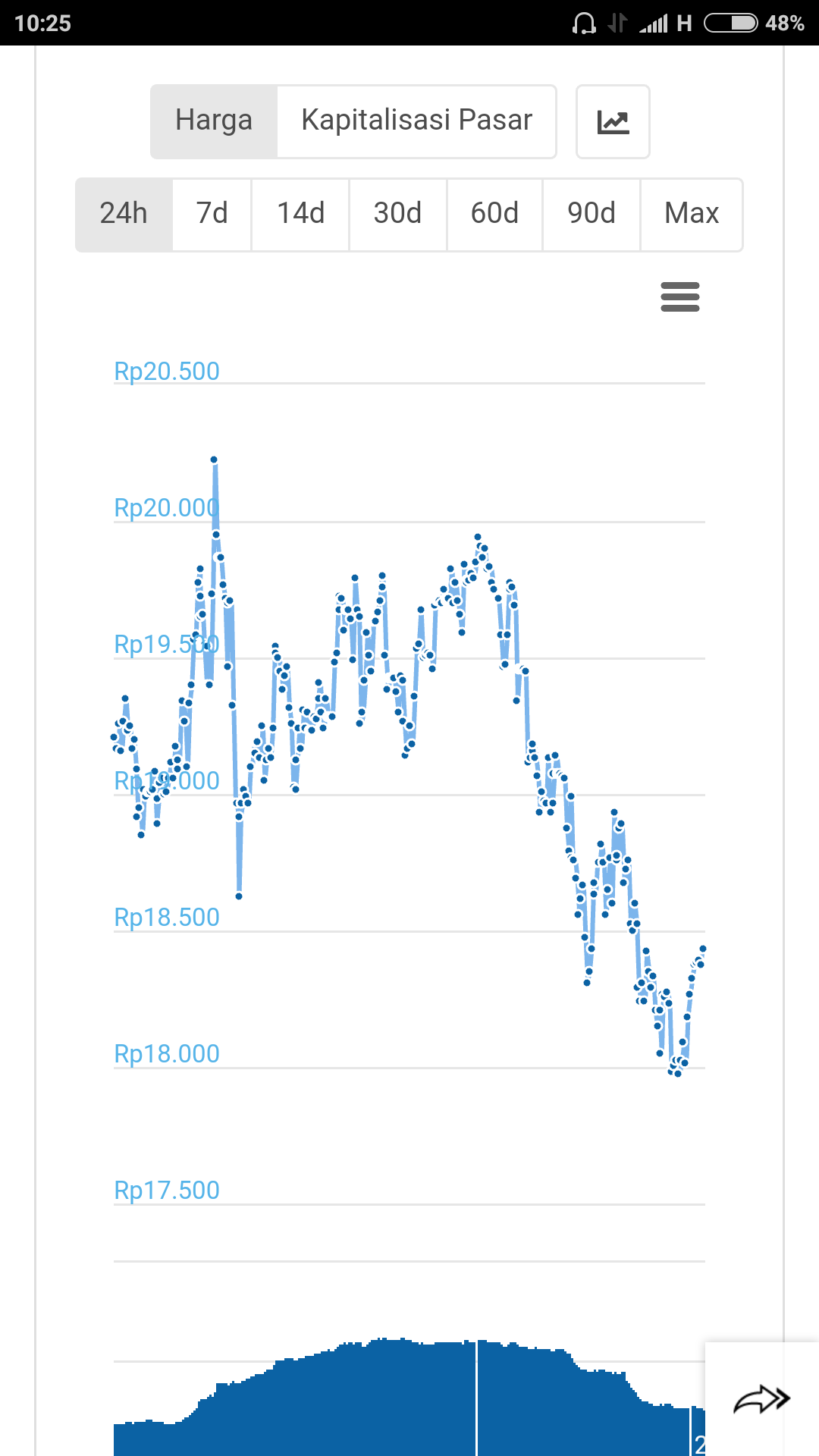Switch to Kapitalisasi Pasar view
The image size is (819, 1456).
pos(416,121)
